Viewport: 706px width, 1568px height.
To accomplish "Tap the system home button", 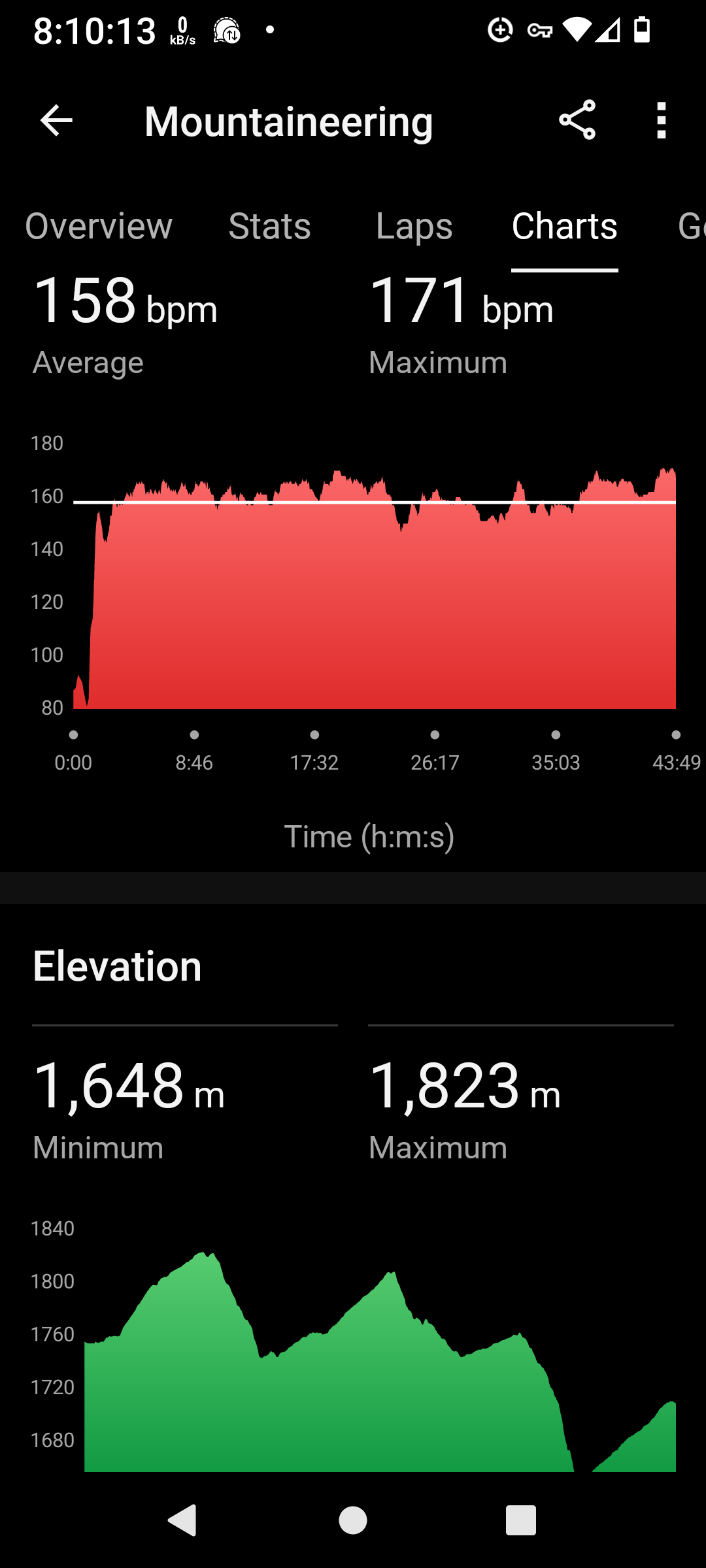I will click(x=353, y=1520).
